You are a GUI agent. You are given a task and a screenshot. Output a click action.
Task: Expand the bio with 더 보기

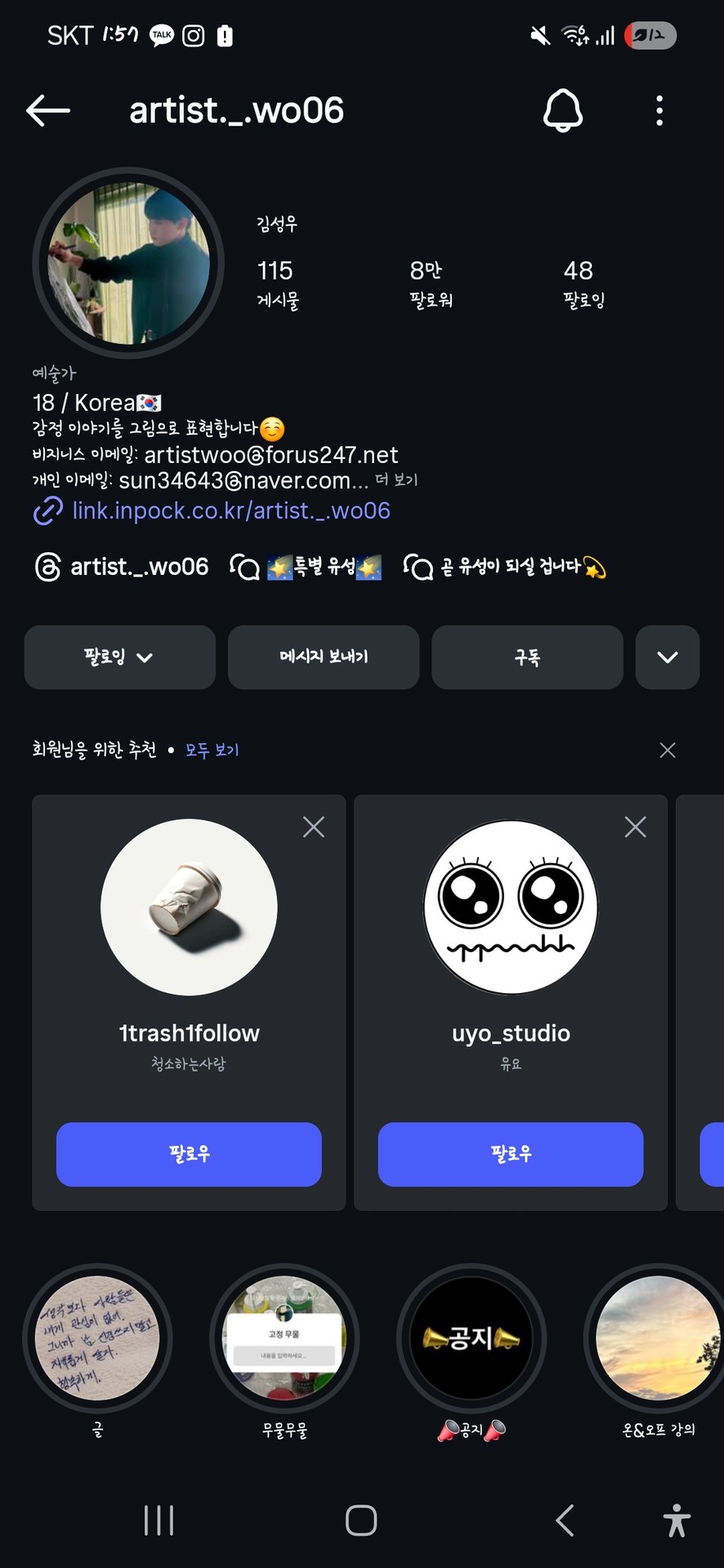click(396, 480)
